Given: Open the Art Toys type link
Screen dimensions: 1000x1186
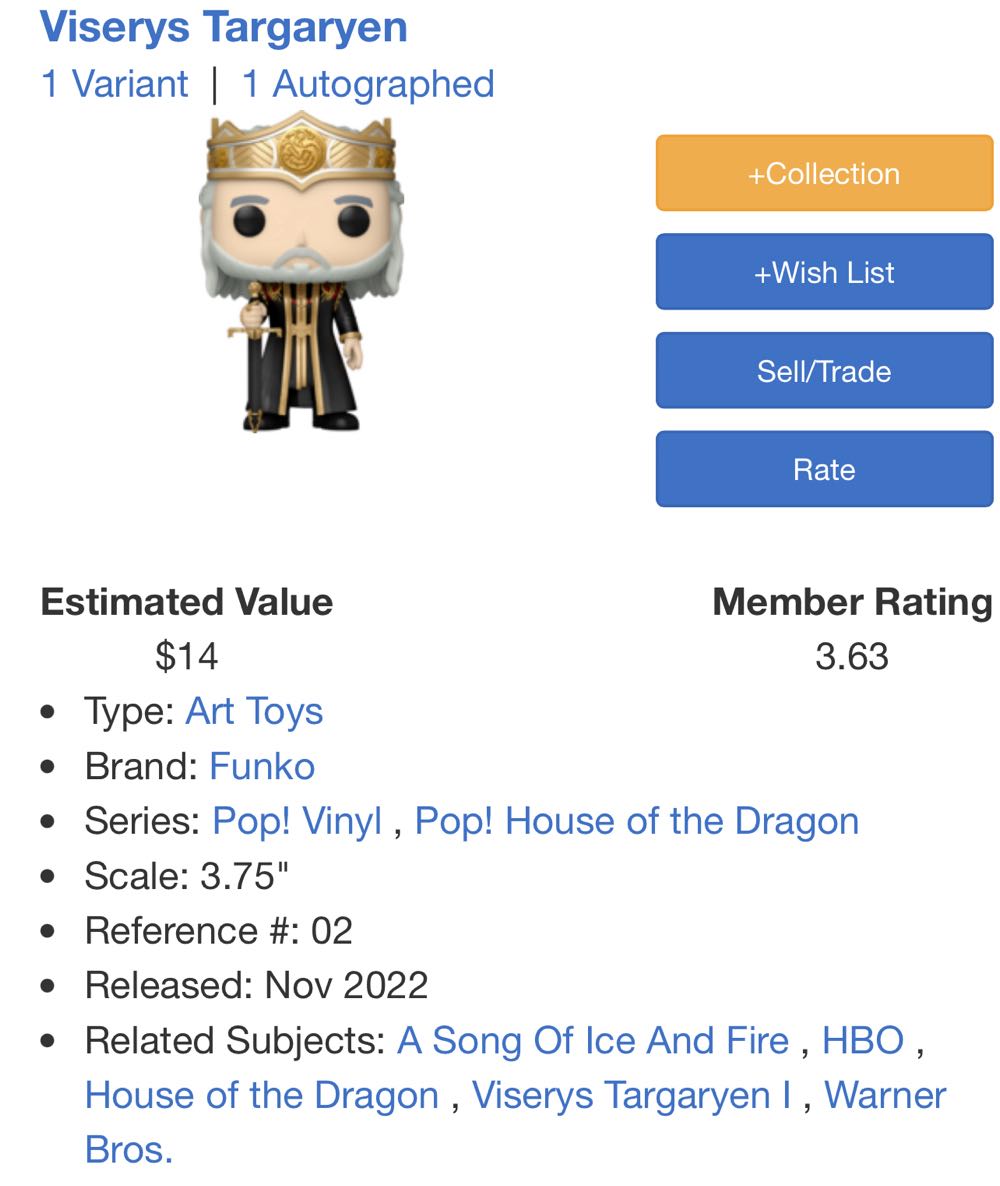Looking at the screenshot, I should 252,711.
